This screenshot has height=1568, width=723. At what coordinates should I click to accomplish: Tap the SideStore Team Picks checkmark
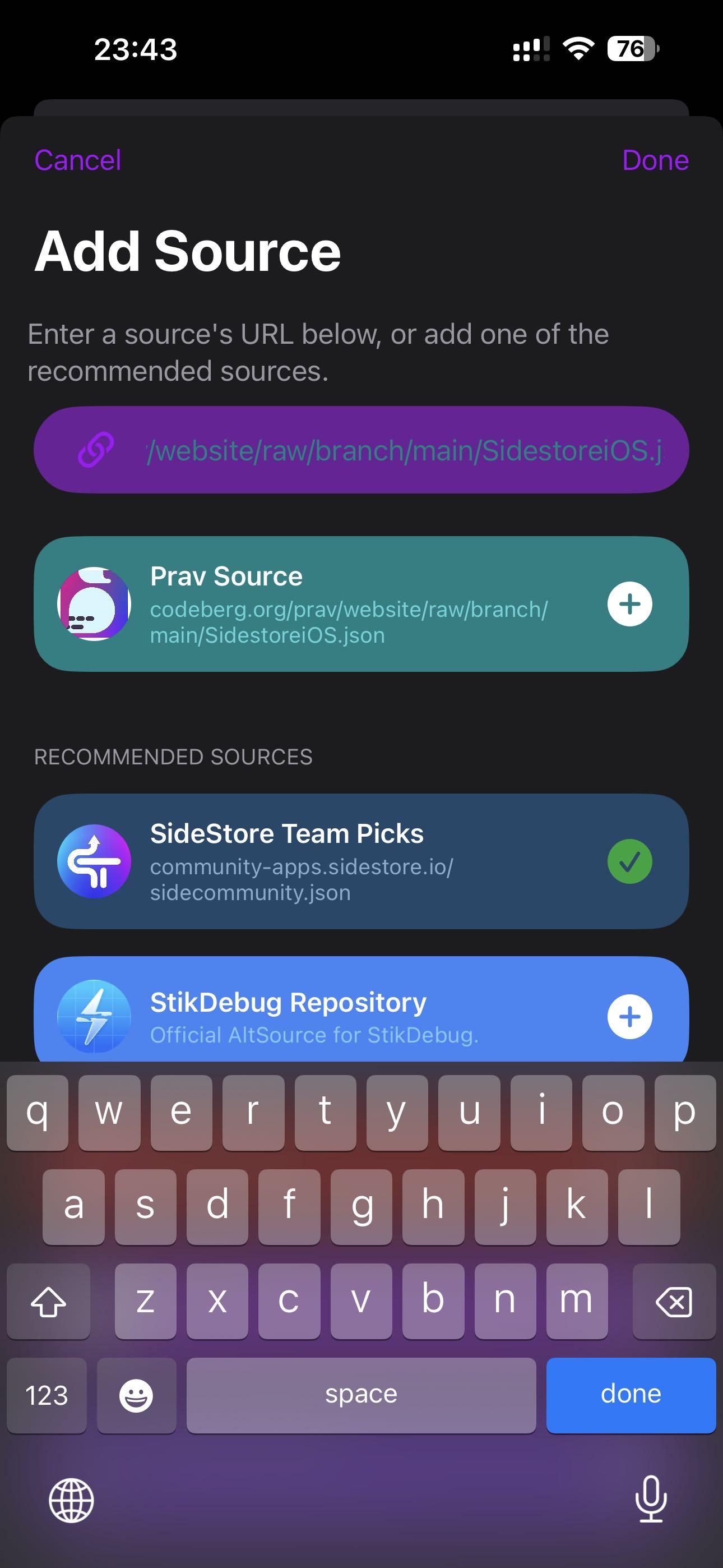pos(629,861)
